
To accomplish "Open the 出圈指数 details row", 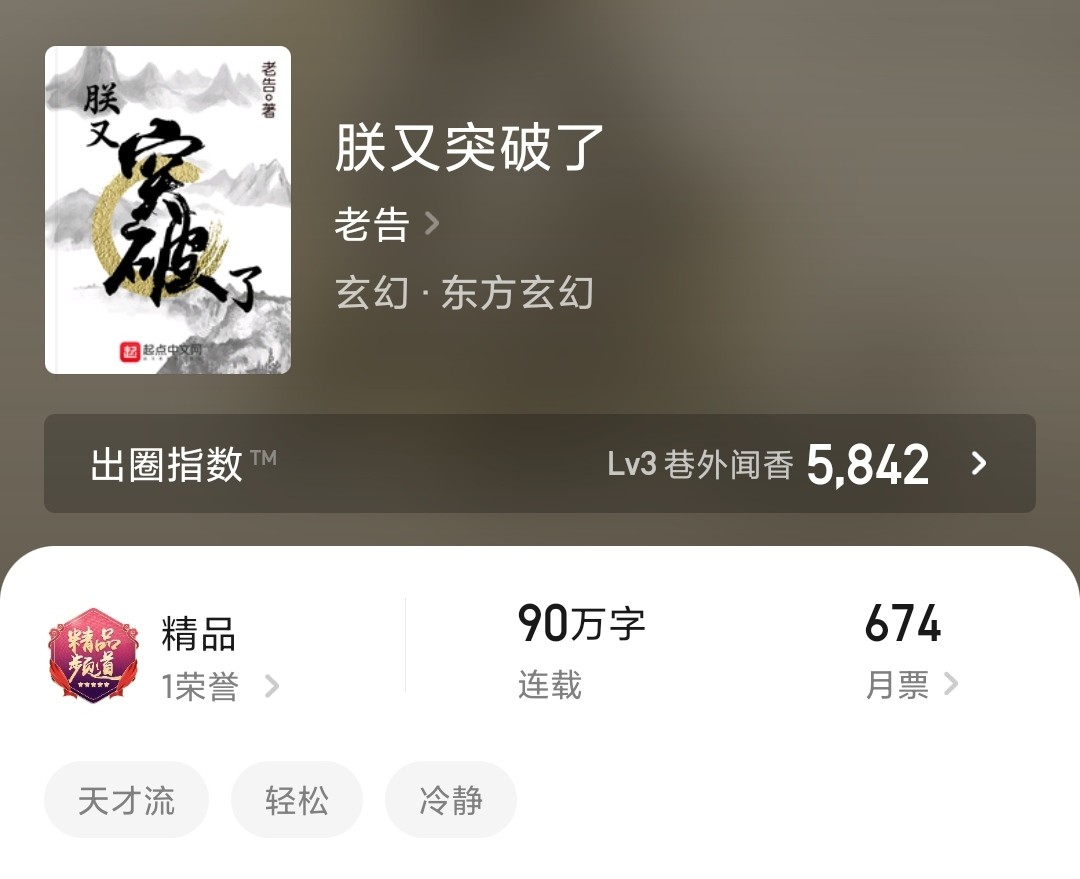I will point(540,464).
